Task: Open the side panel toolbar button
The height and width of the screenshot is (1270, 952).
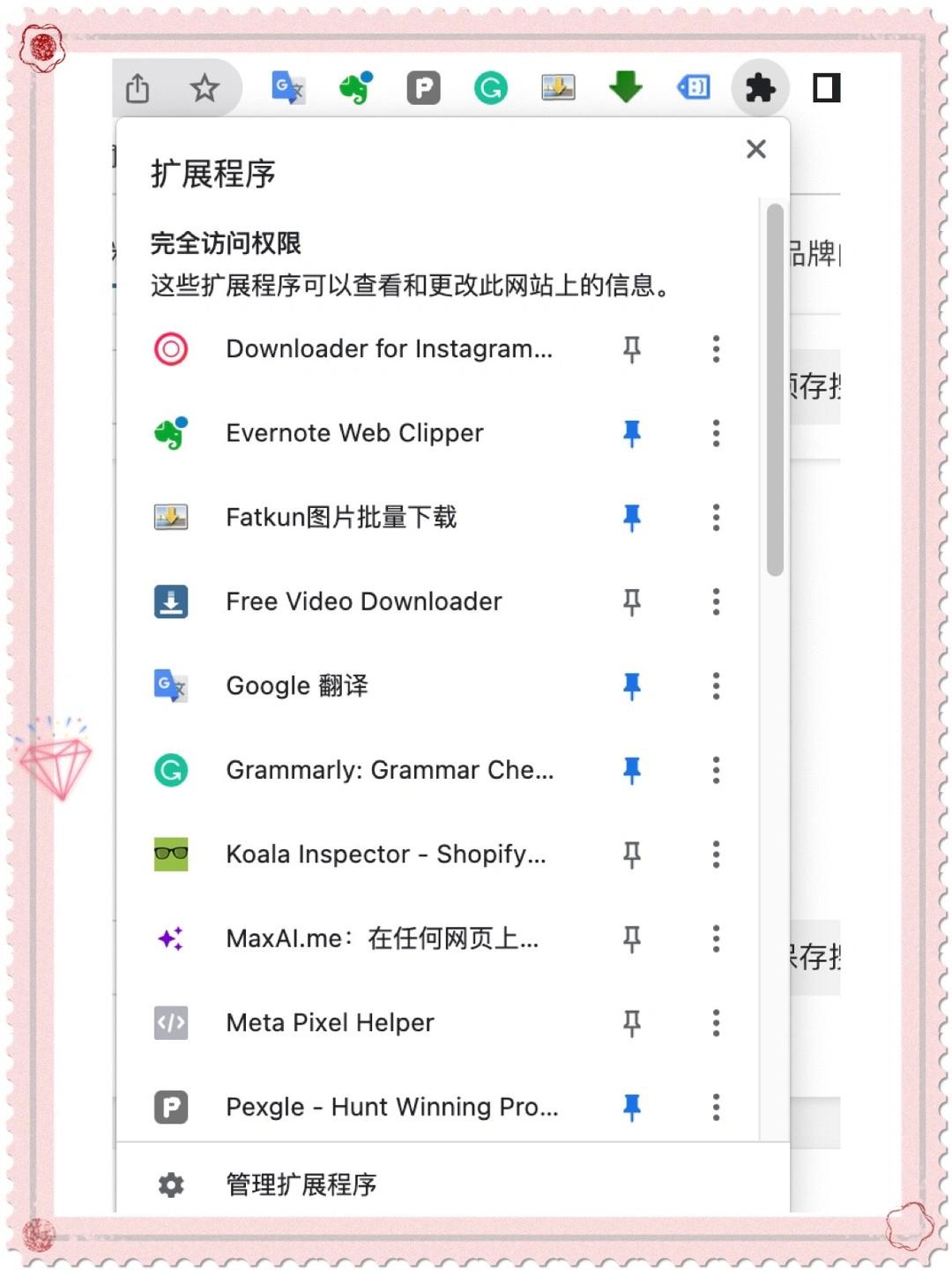Action: (x=826, y=88)
